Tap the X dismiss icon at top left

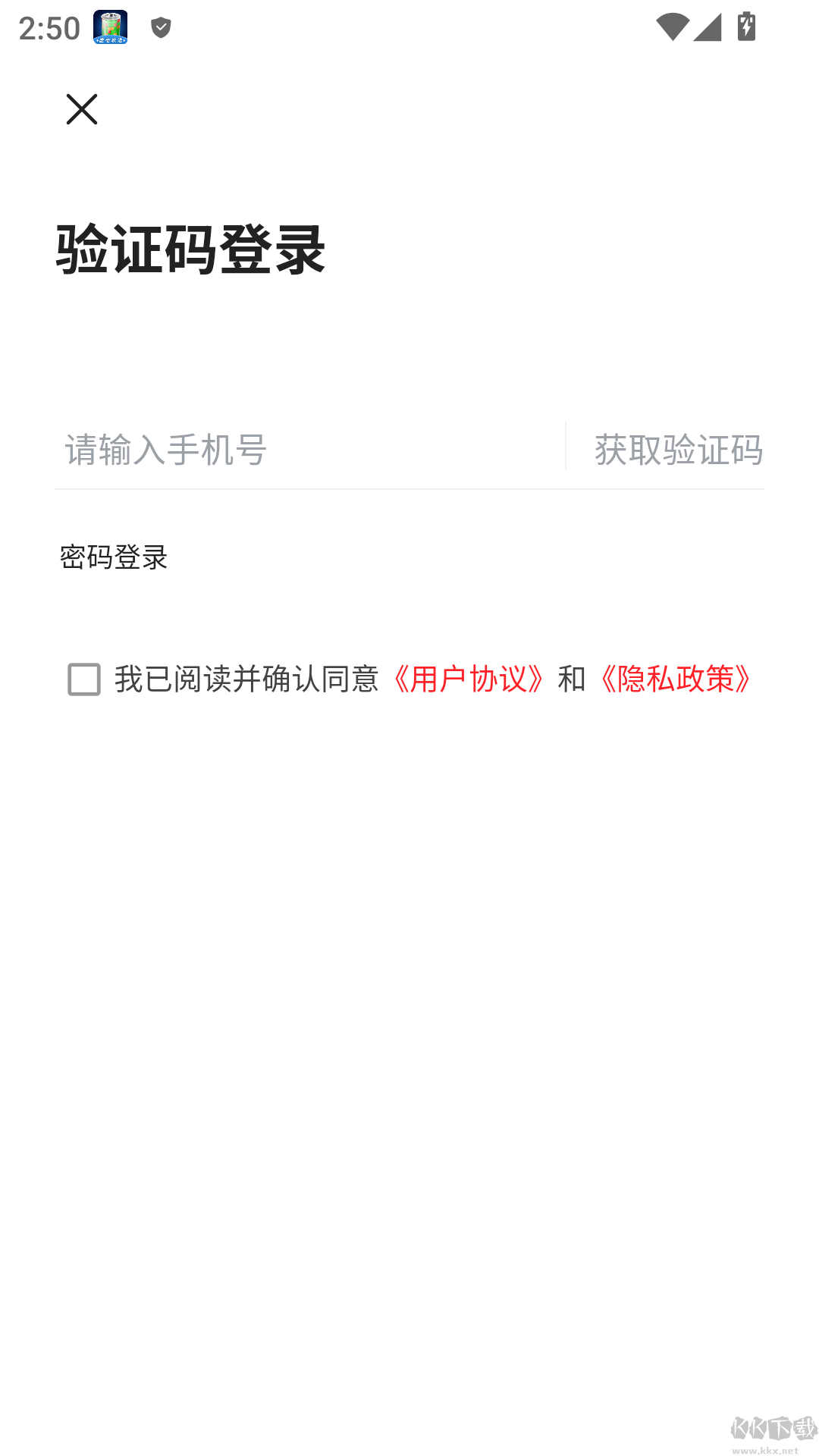tap(82, 109)
